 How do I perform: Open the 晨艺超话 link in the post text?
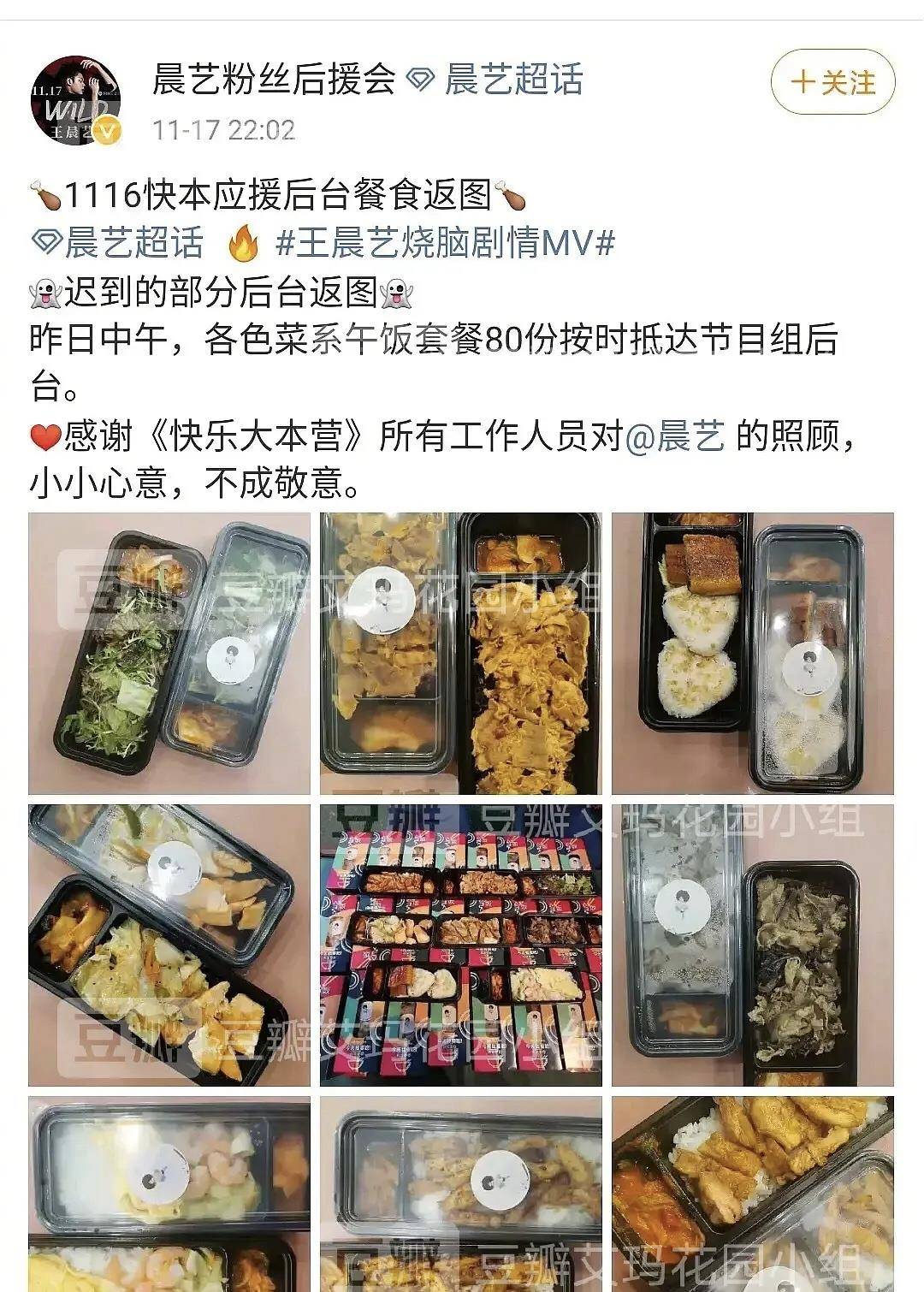133,243
